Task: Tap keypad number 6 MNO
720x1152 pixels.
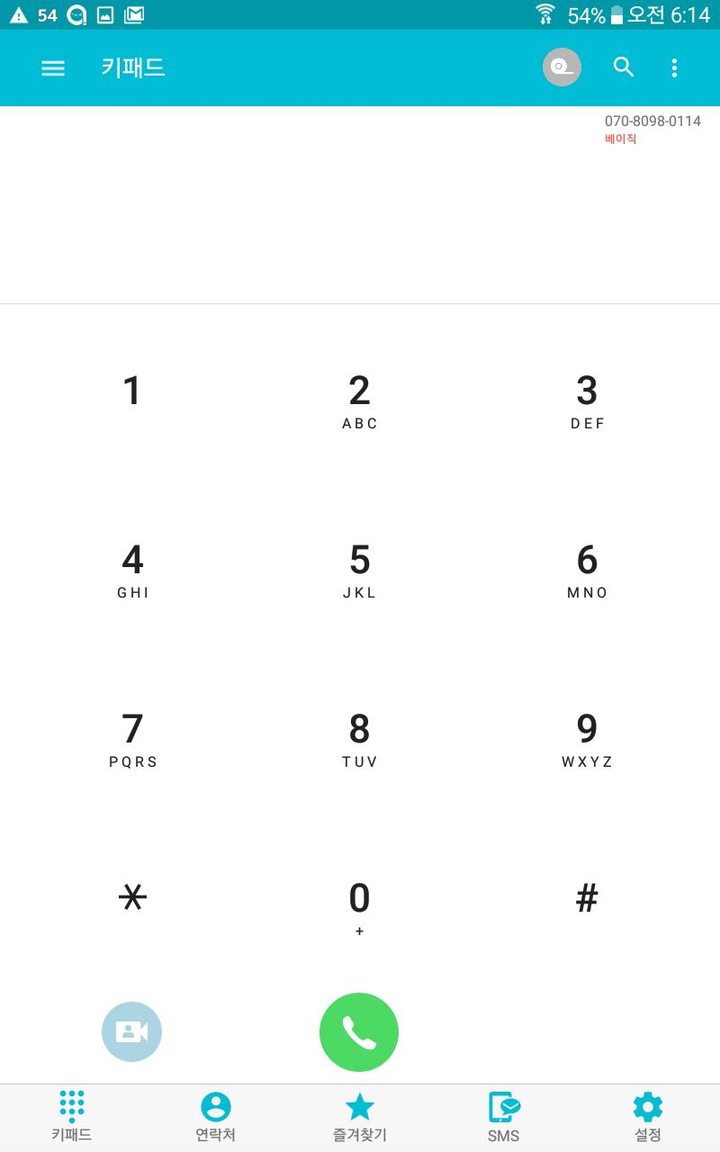Action: (587, 569)
